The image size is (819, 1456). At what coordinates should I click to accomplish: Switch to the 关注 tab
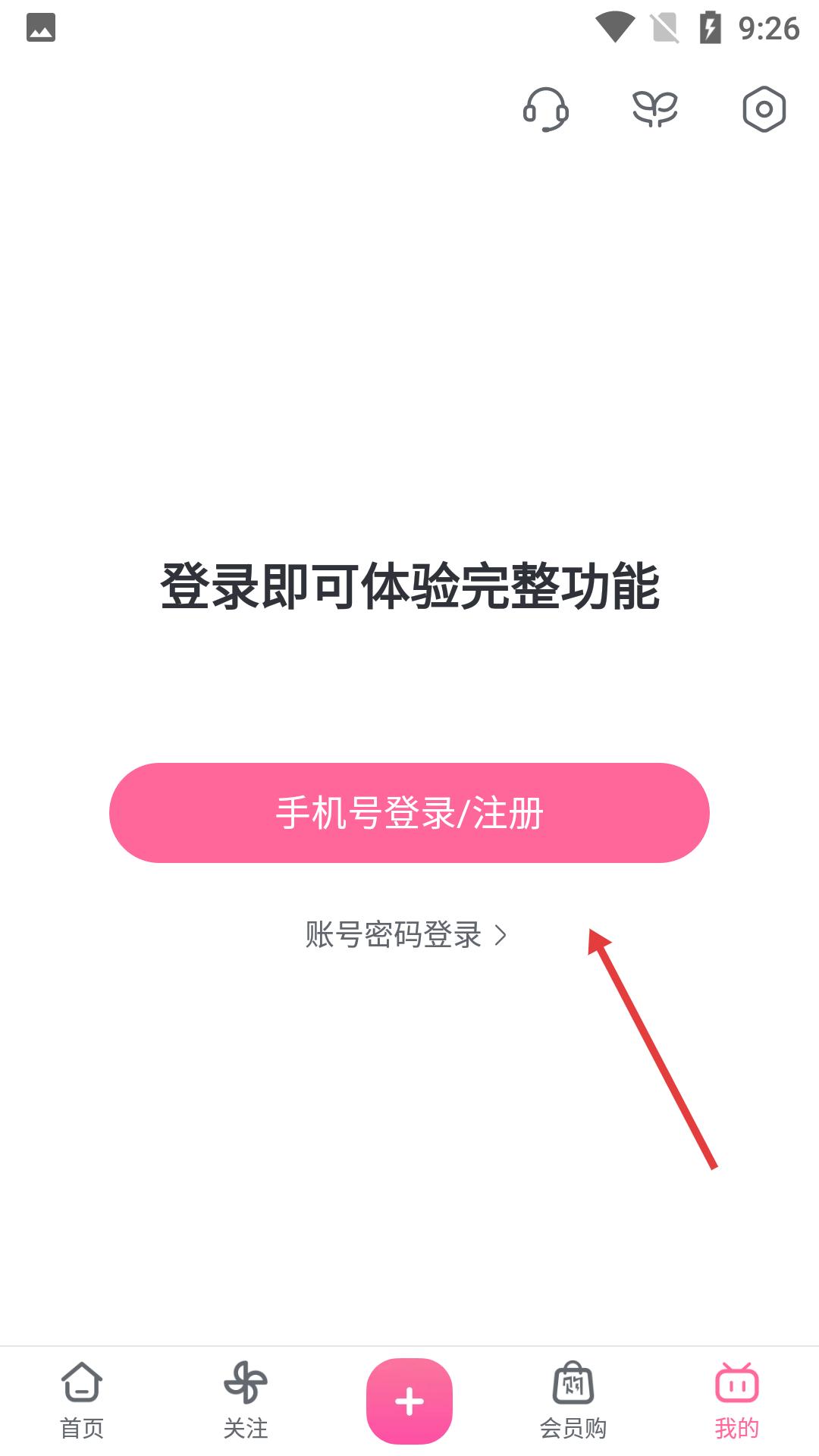pos(246,1401)
